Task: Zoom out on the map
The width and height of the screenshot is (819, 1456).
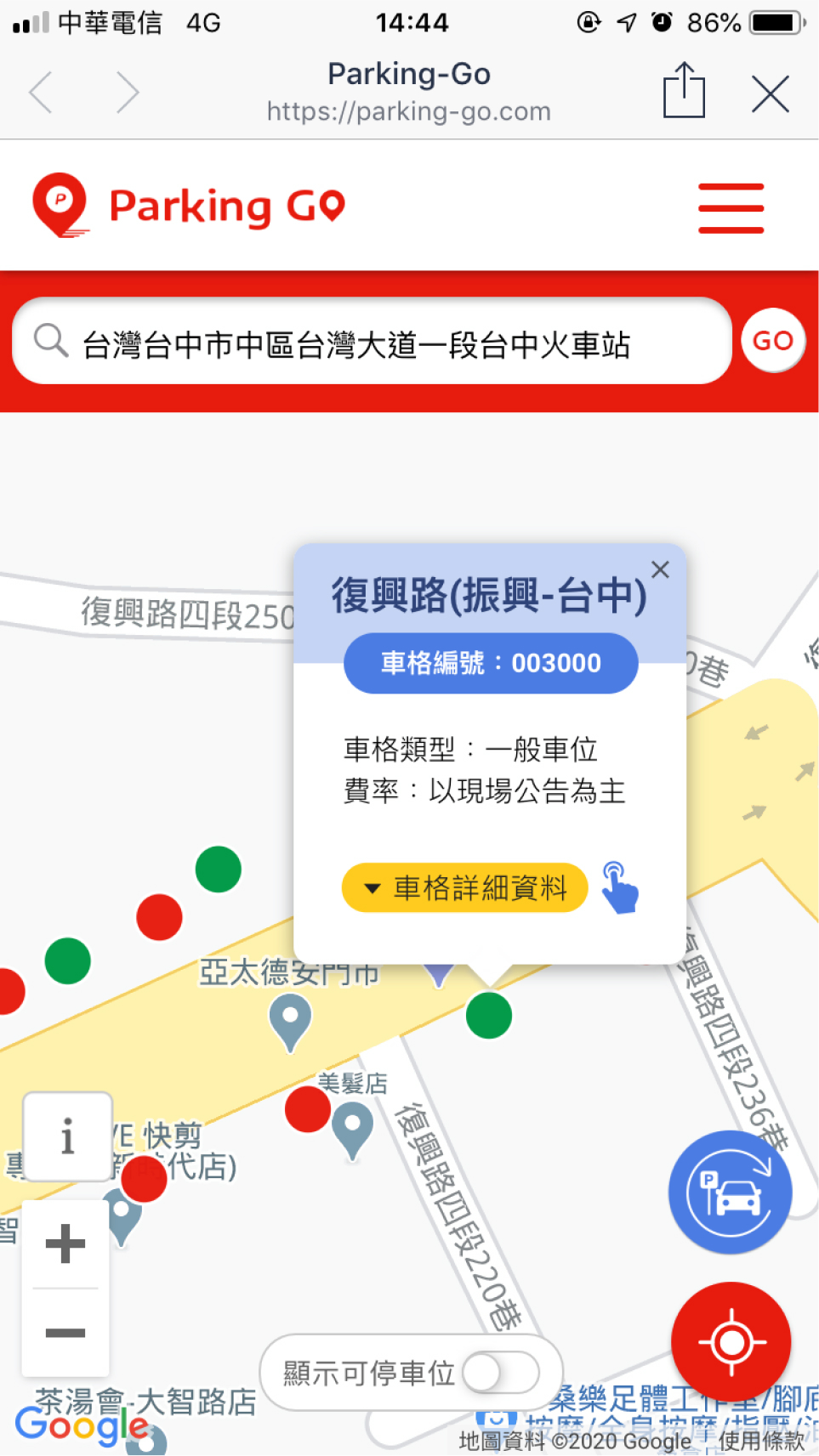Action: 65,1332
